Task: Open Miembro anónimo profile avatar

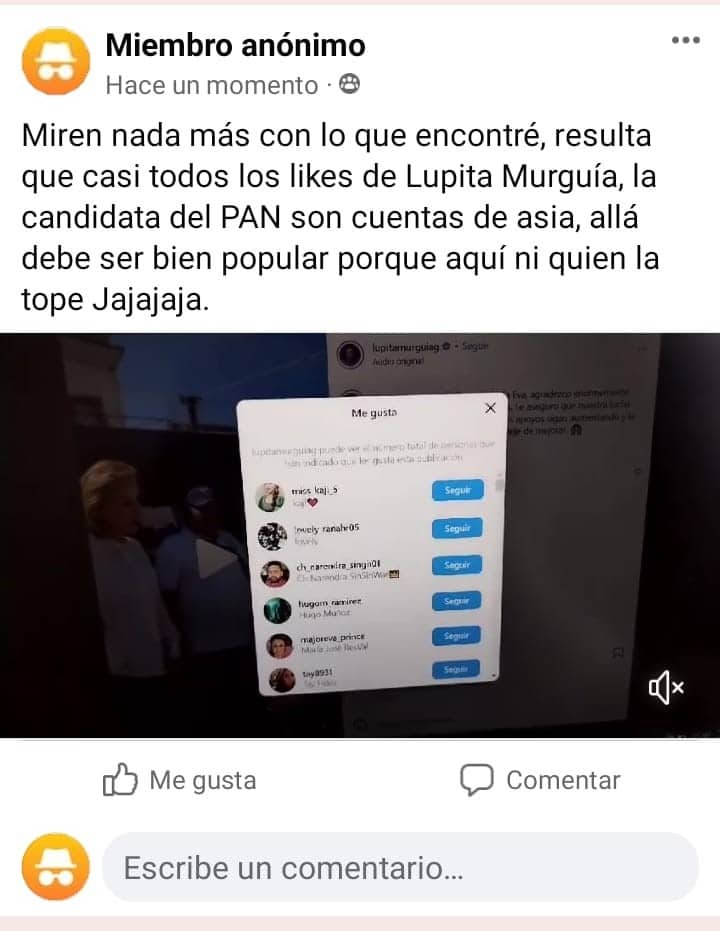Action: (x=57, y=61)
